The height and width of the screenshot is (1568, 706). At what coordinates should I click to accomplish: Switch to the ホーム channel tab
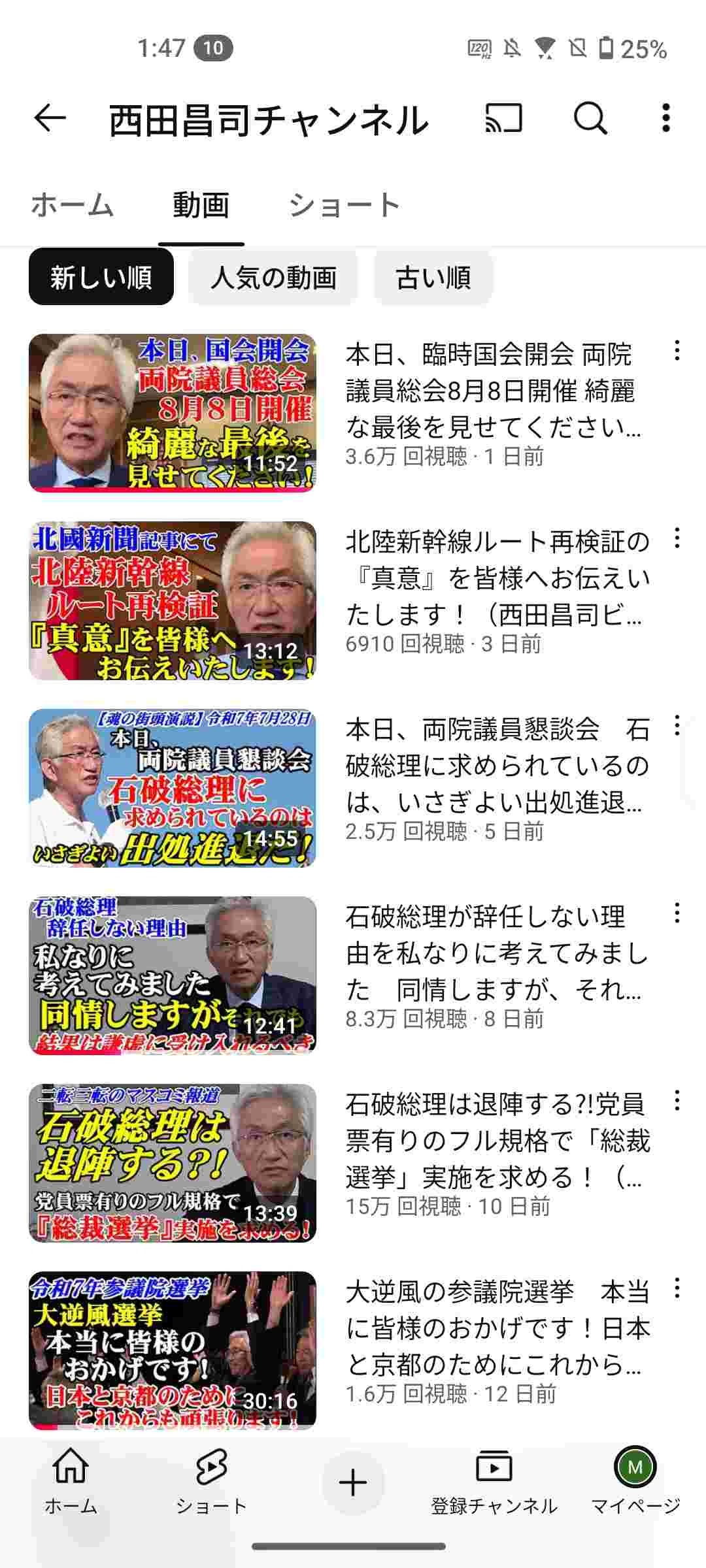(73, 205)
